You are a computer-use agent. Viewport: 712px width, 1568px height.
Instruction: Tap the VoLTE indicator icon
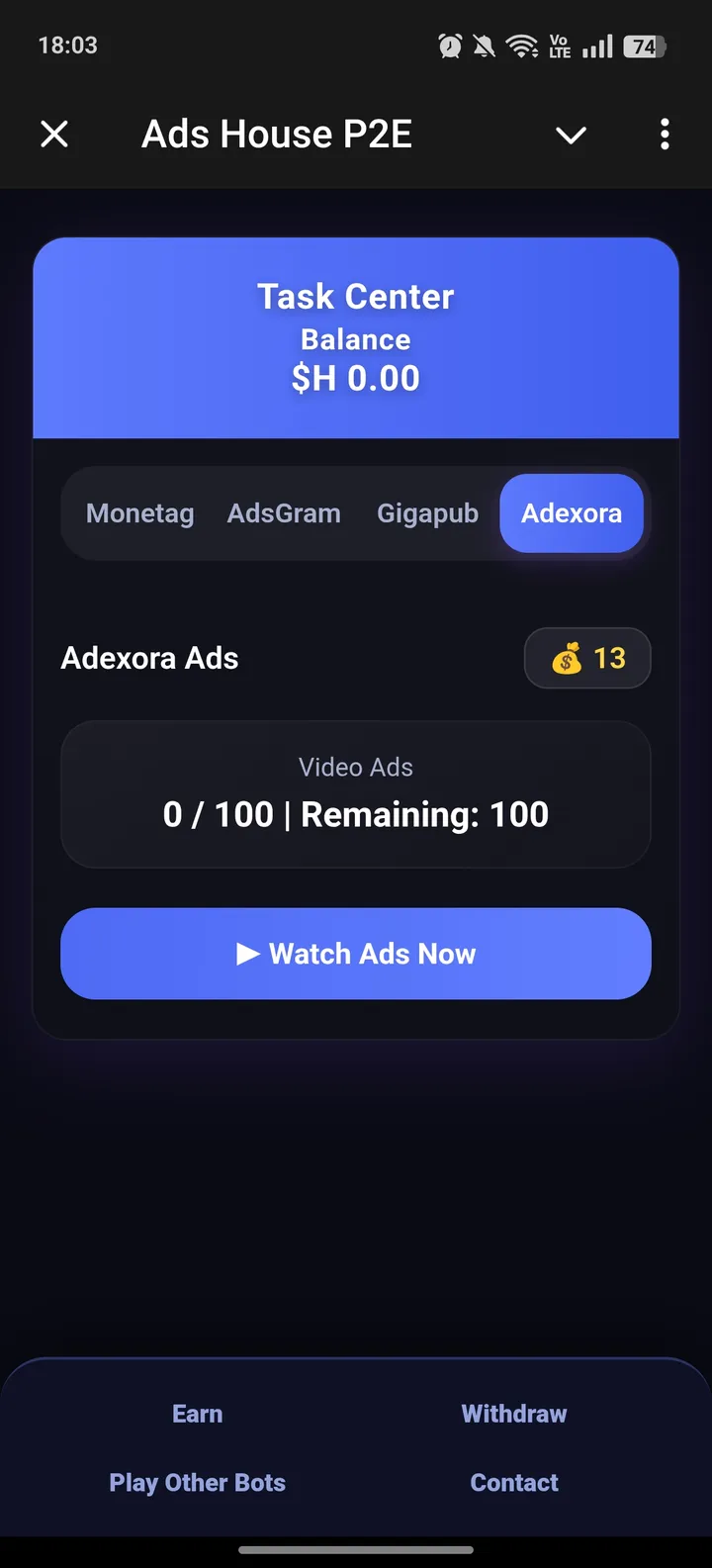coord(559,45)
